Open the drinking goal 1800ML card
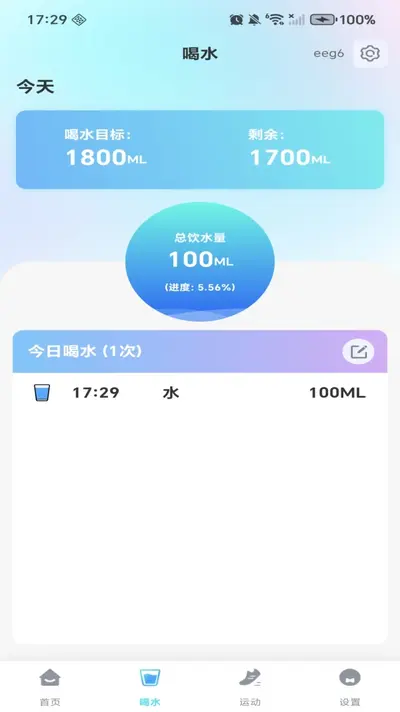400x712 pixels. (200, 149)
